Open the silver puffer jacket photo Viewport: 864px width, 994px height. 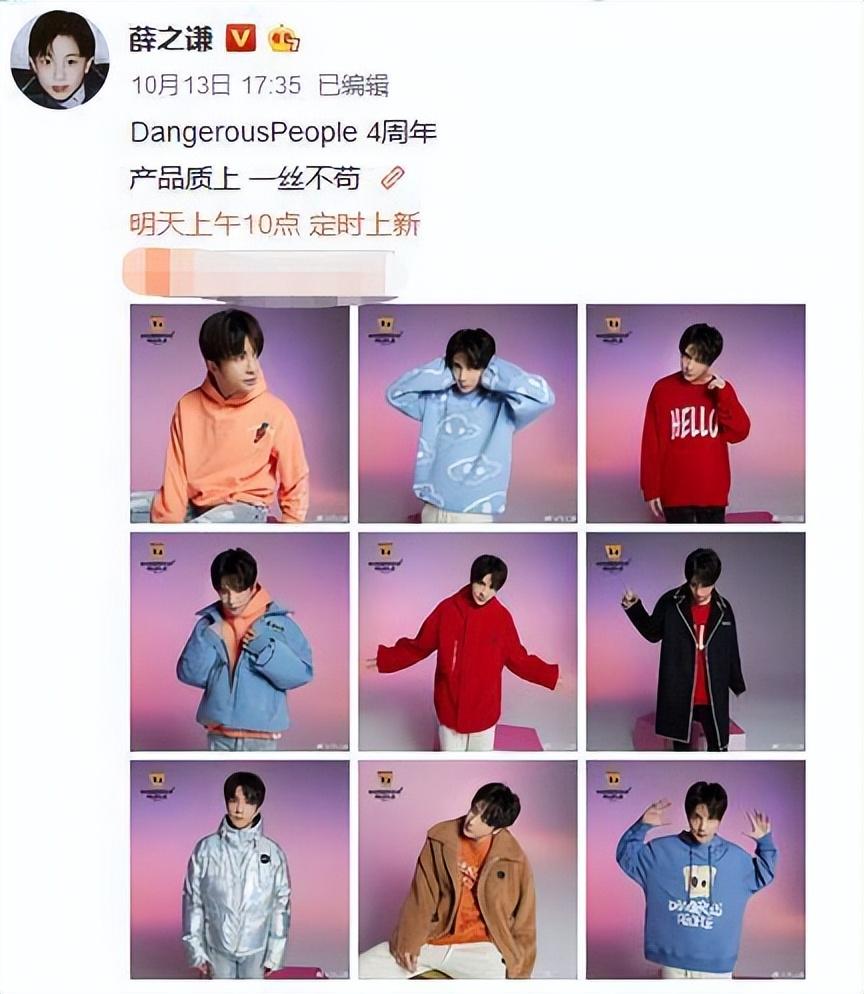(240, 869)
